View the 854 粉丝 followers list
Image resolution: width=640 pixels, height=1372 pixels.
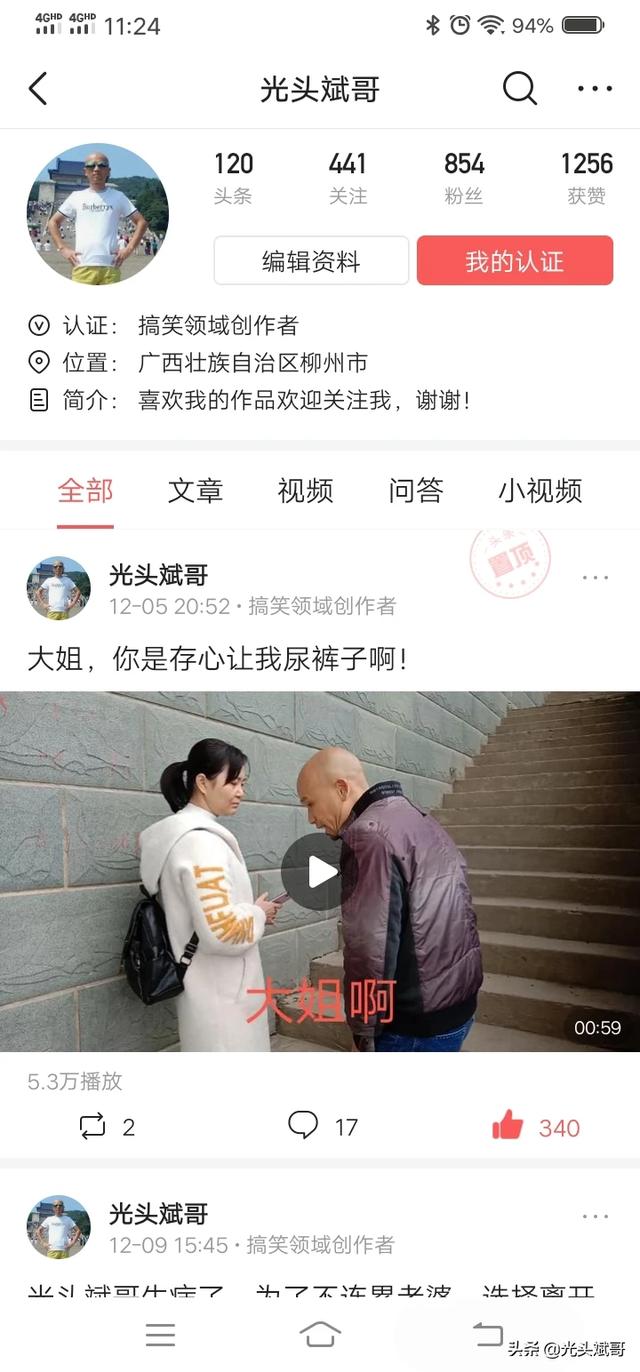464,178
